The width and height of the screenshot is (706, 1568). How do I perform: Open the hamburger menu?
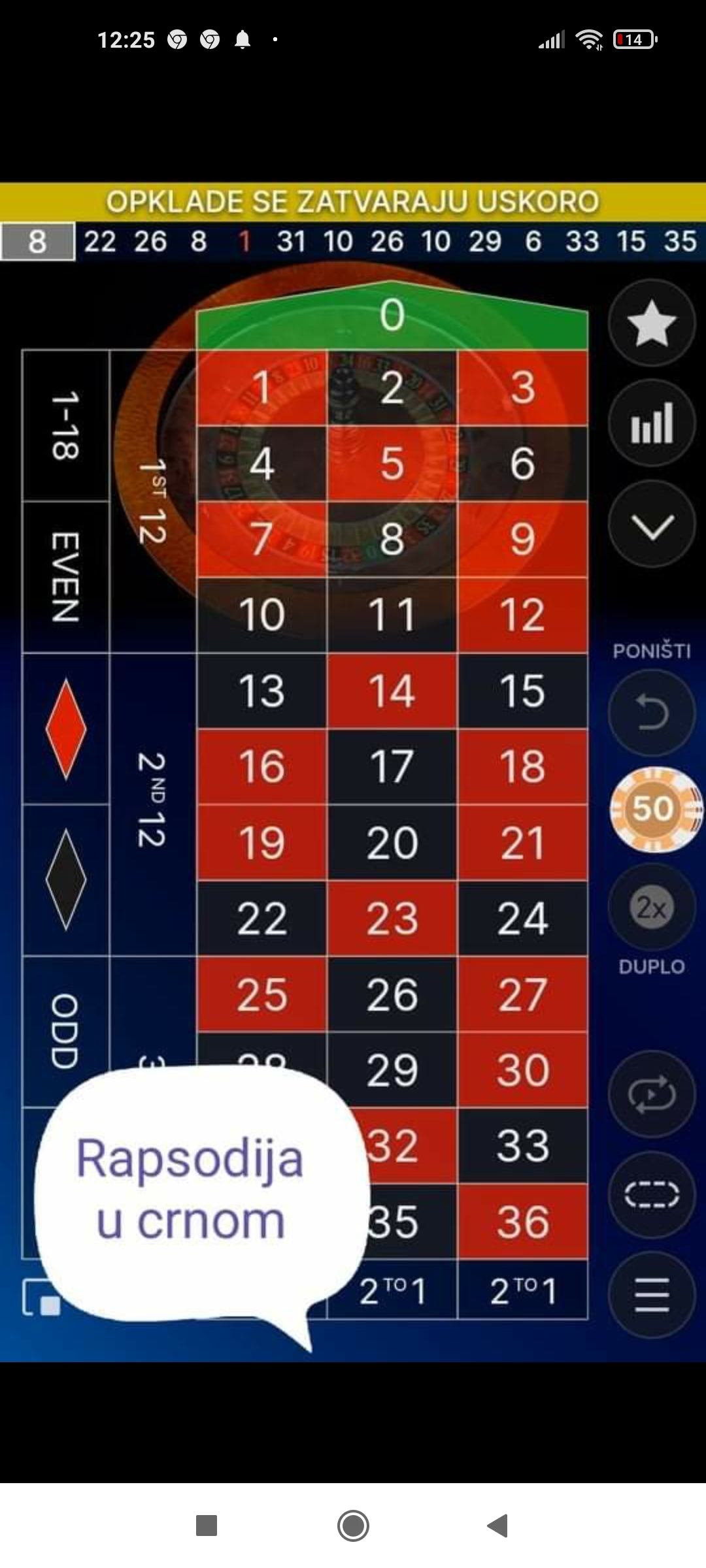[x=651, y=1295]
